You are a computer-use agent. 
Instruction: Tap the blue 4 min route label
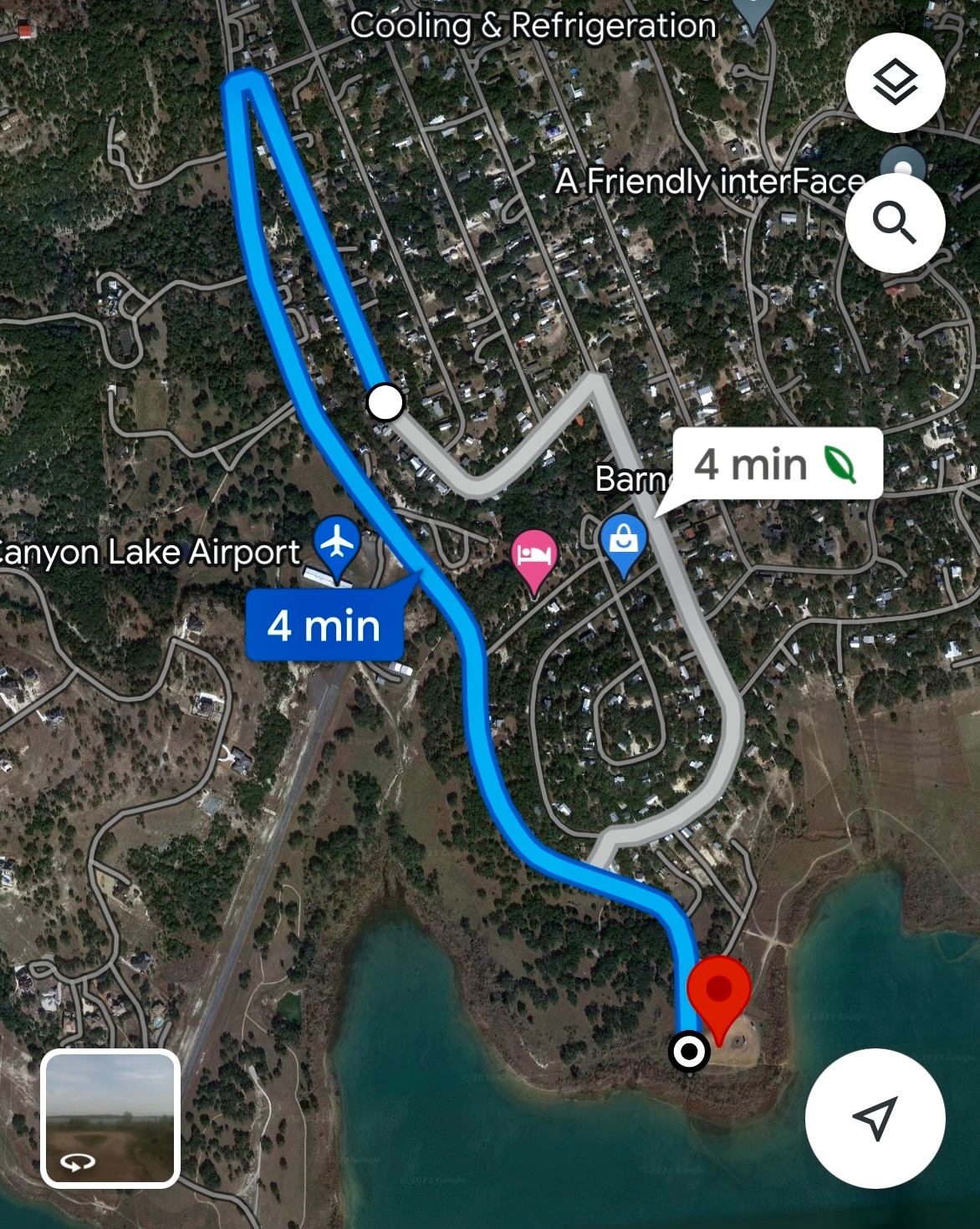(324, 625)
